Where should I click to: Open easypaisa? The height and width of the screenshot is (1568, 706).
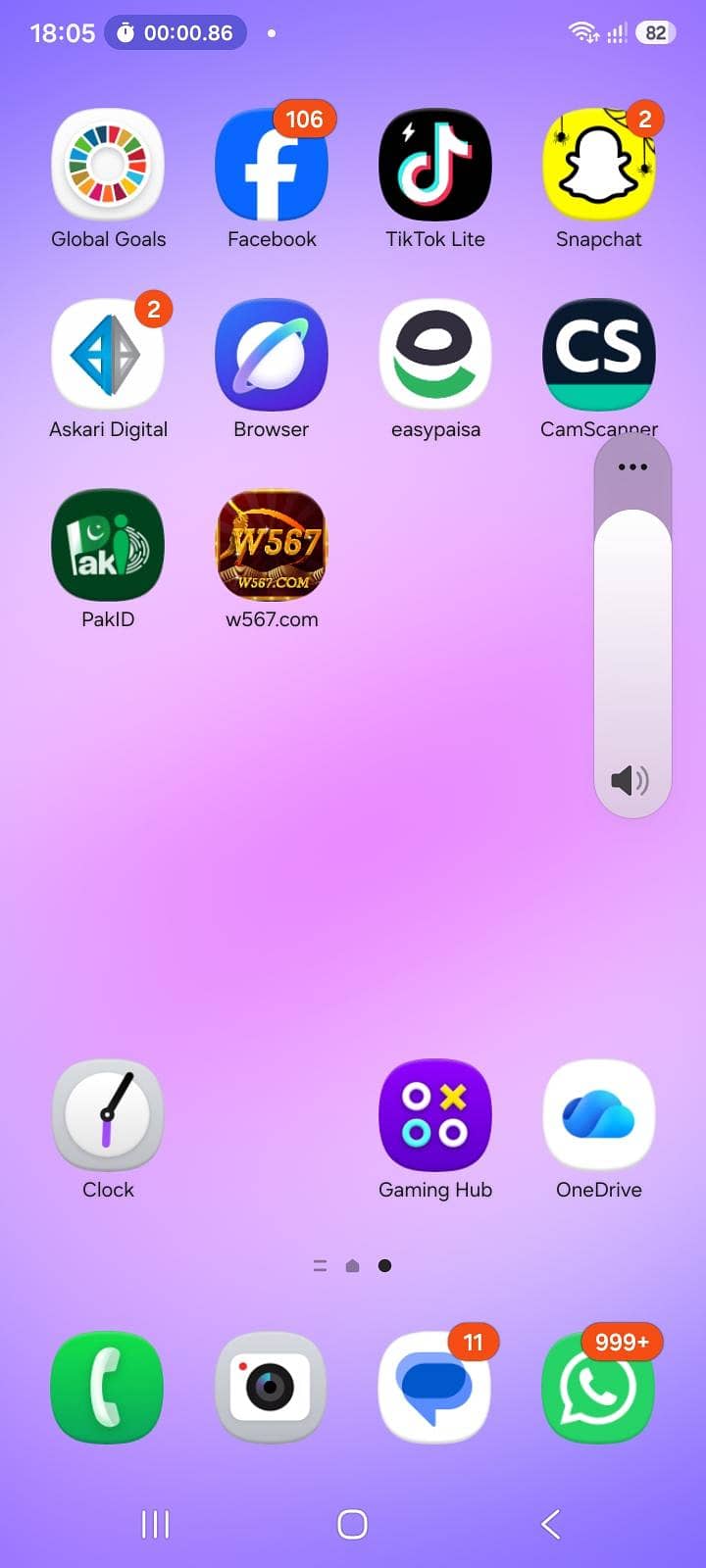click(435, 354)
